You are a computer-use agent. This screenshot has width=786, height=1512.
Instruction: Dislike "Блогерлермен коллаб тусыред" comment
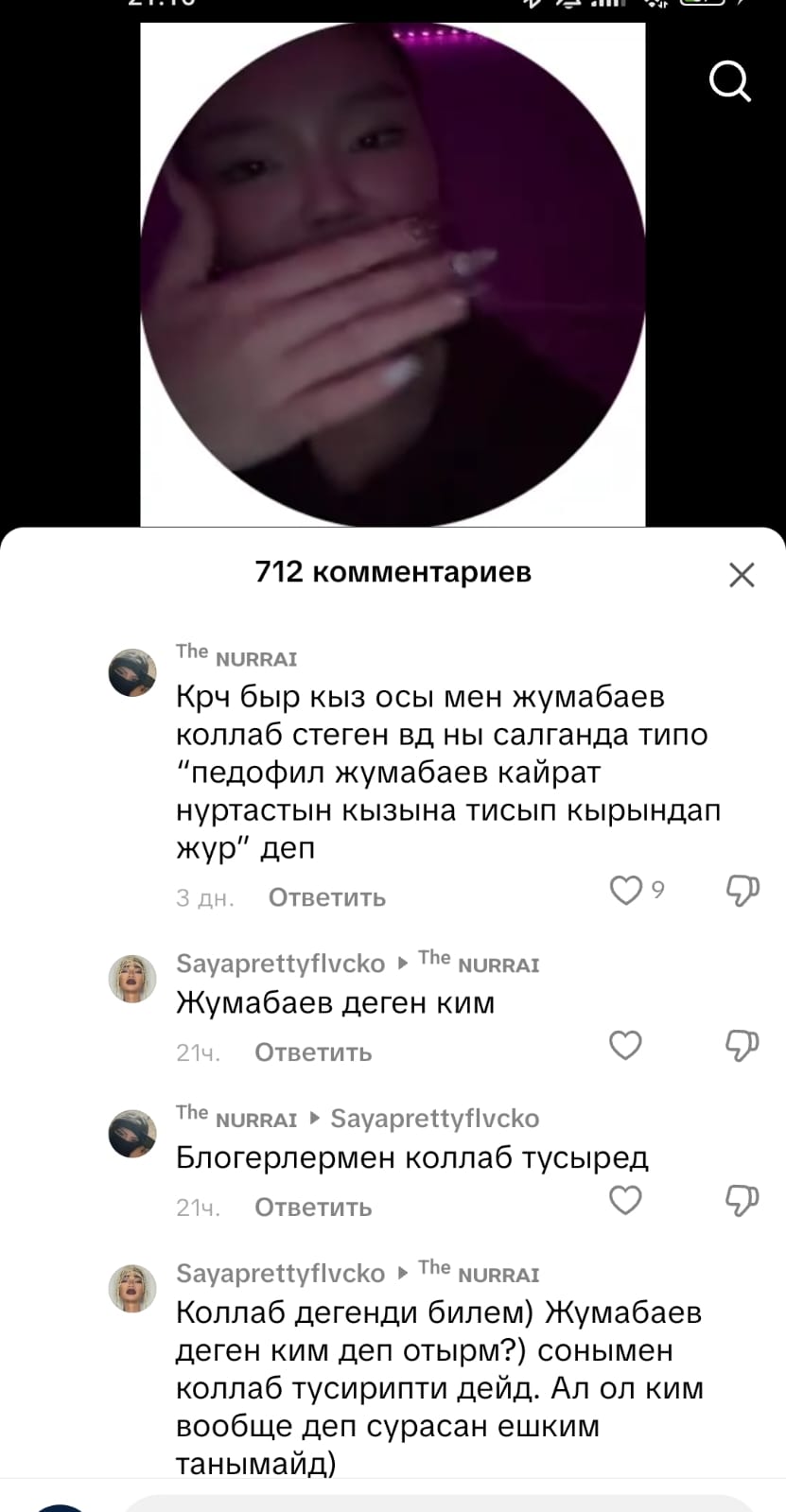click(742, 1200)
